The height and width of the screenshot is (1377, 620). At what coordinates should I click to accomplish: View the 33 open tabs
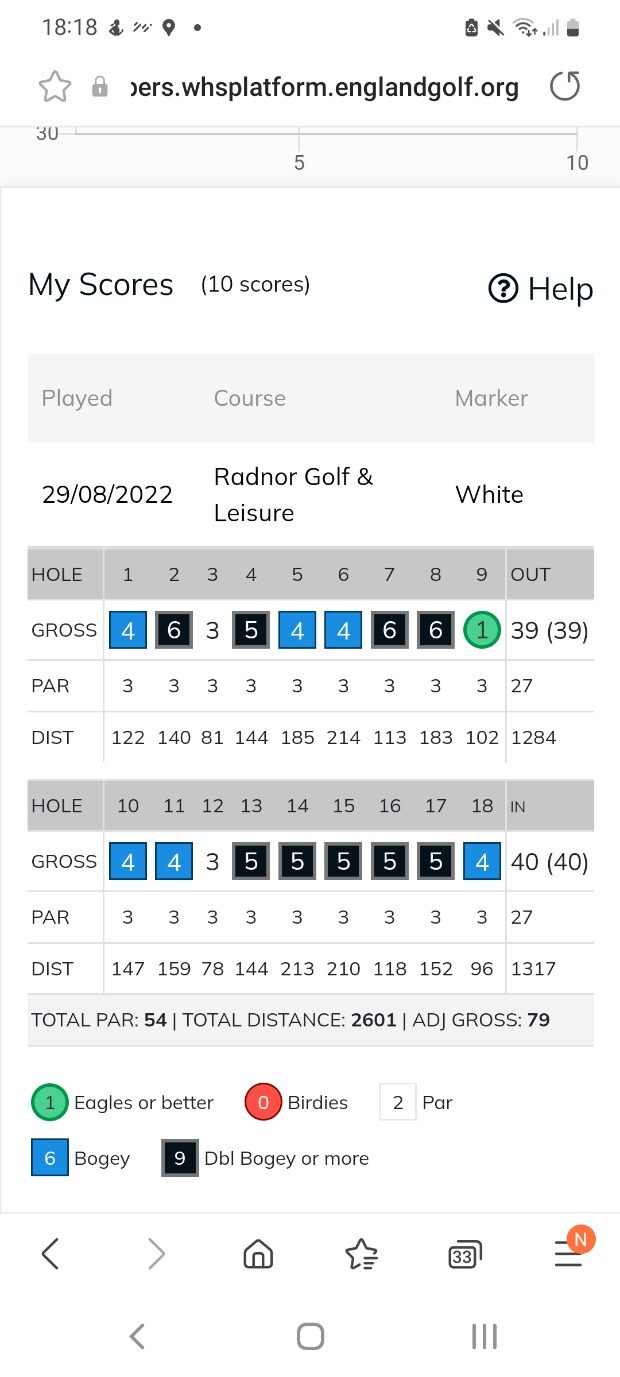[464, 1253]
